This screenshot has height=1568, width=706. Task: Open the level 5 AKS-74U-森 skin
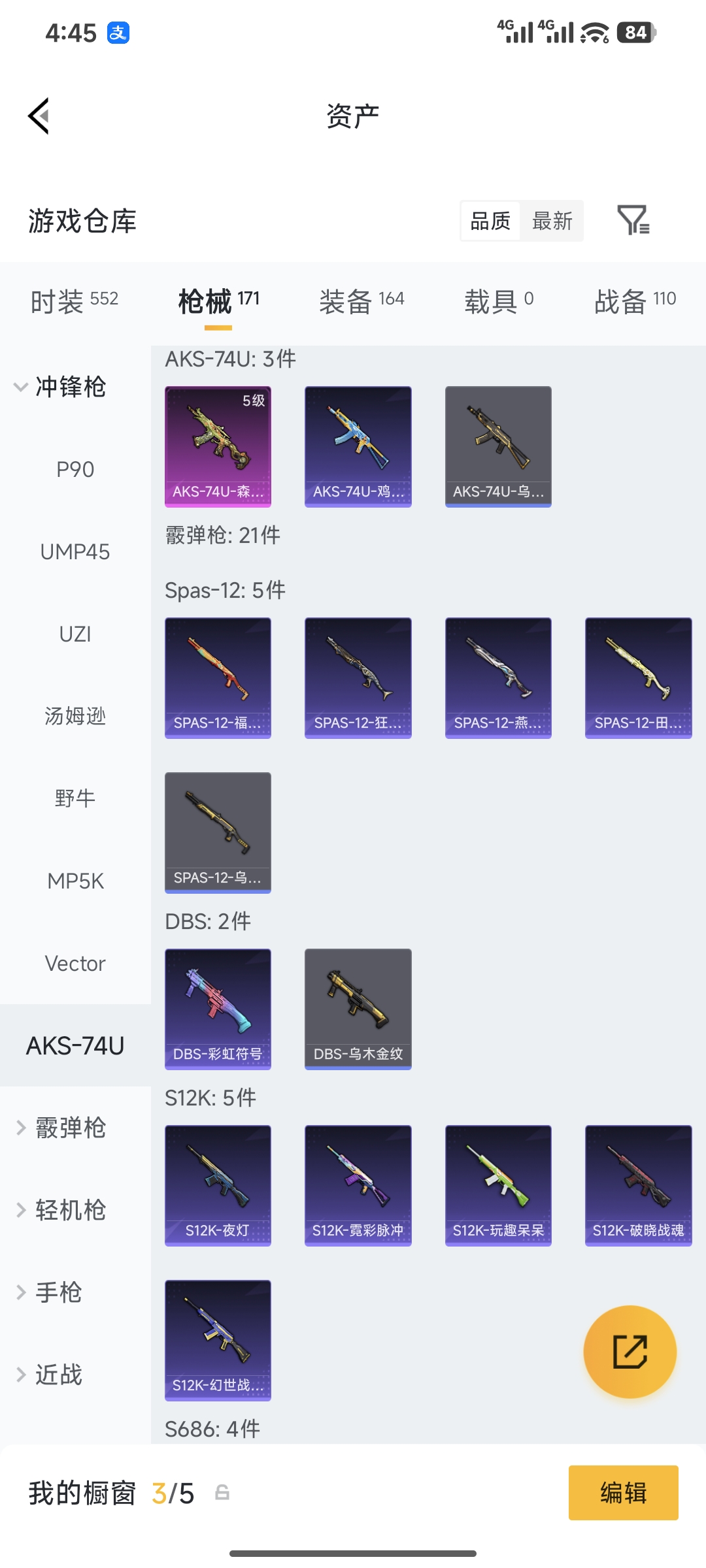tap(218, 446)
